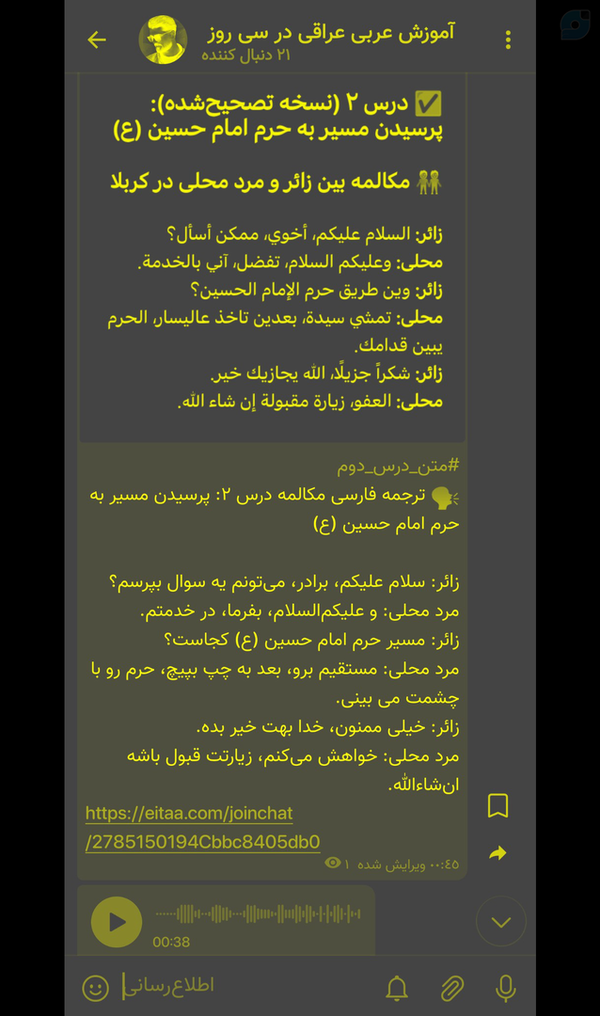The width and height of the screenshot is (600, 1016).
Task: Bookmark the lesson 2 translation message
Action: [498, 805]
